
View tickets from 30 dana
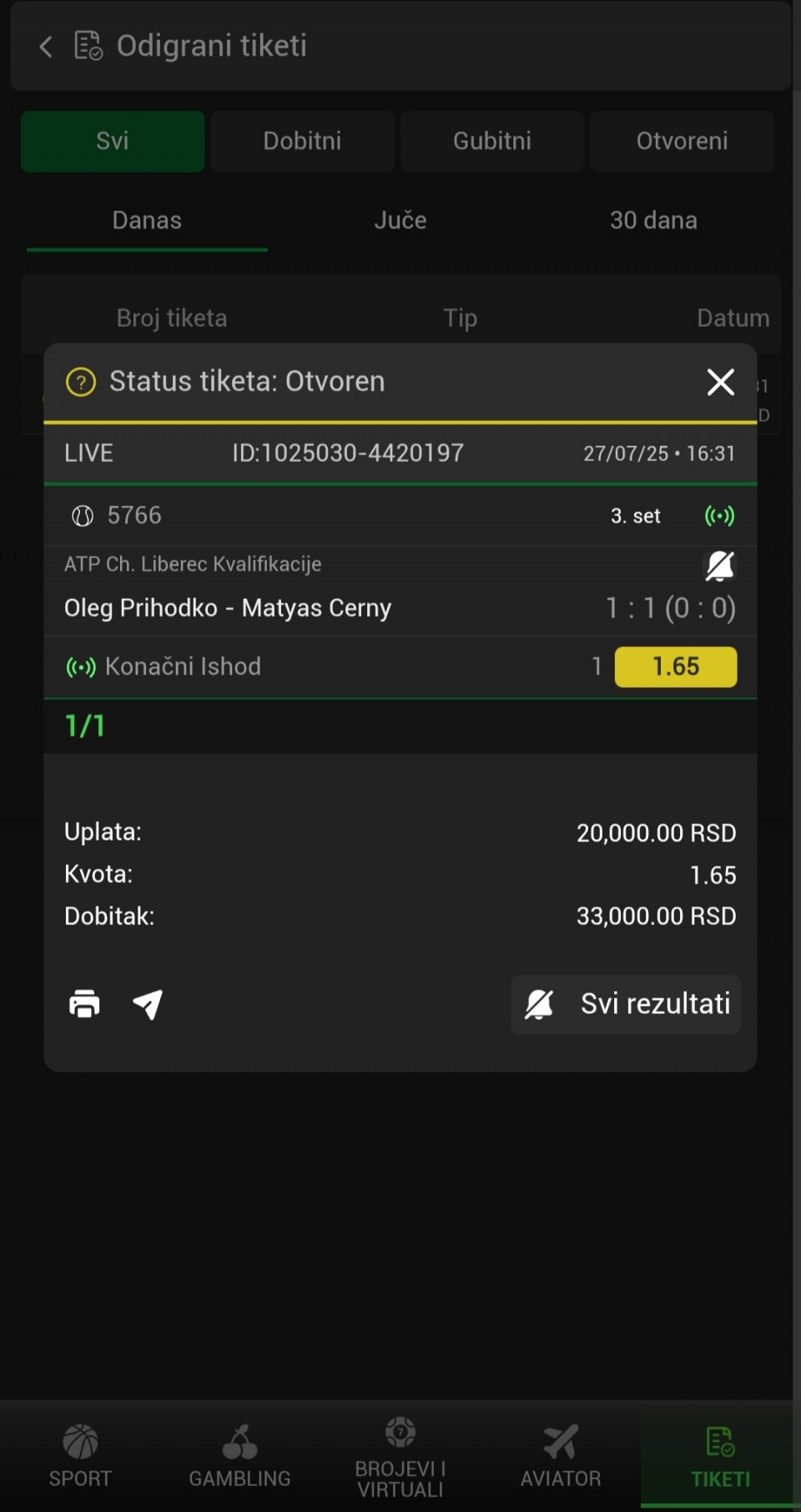[x=653, y=221]
